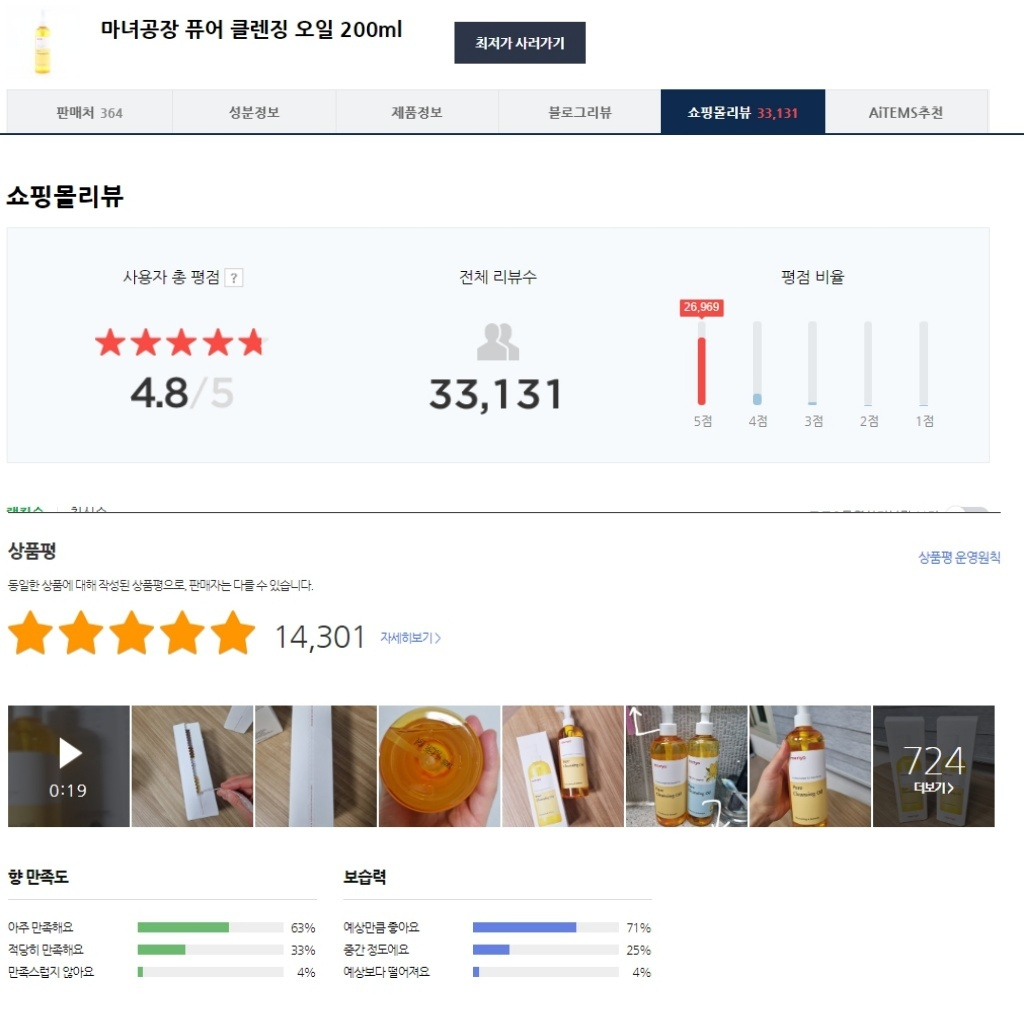The height and width of the screenshot is (1024, 1024).
Task: Switch to the AiTEMS추천 tab
Action: (905, 112)
